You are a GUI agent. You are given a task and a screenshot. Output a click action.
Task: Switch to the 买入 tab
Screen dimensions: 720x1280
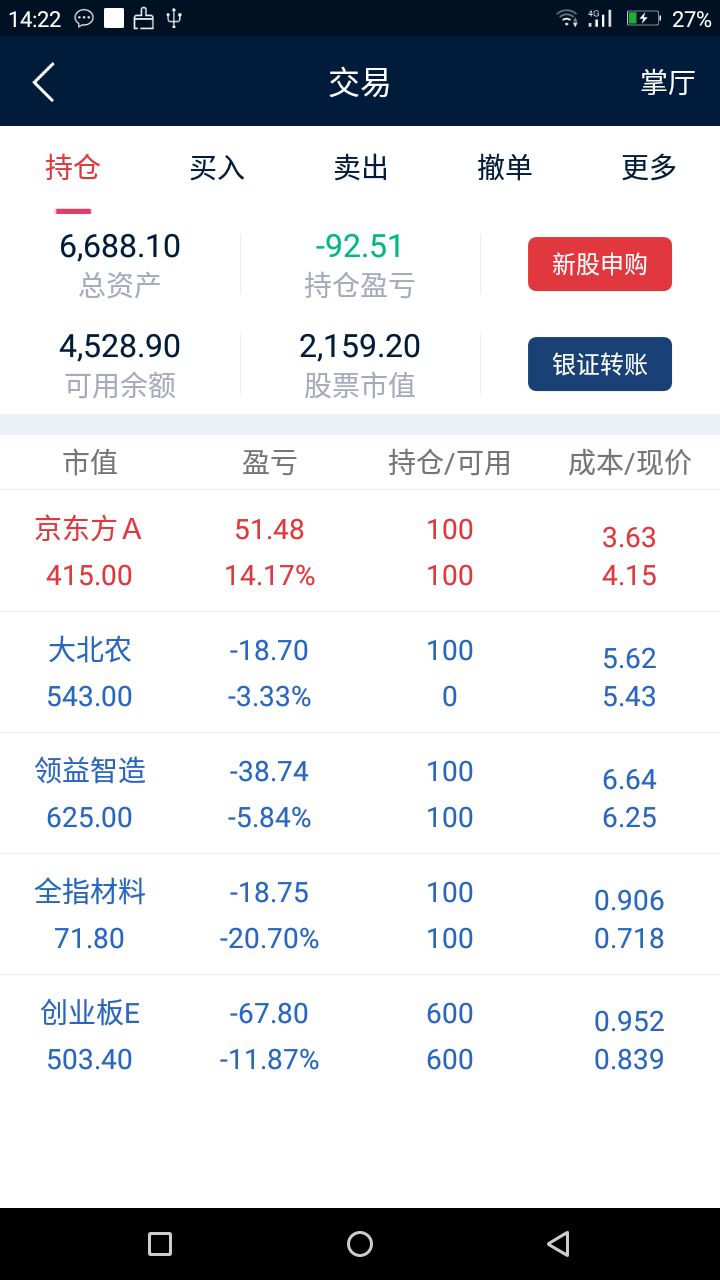point(217,168)
